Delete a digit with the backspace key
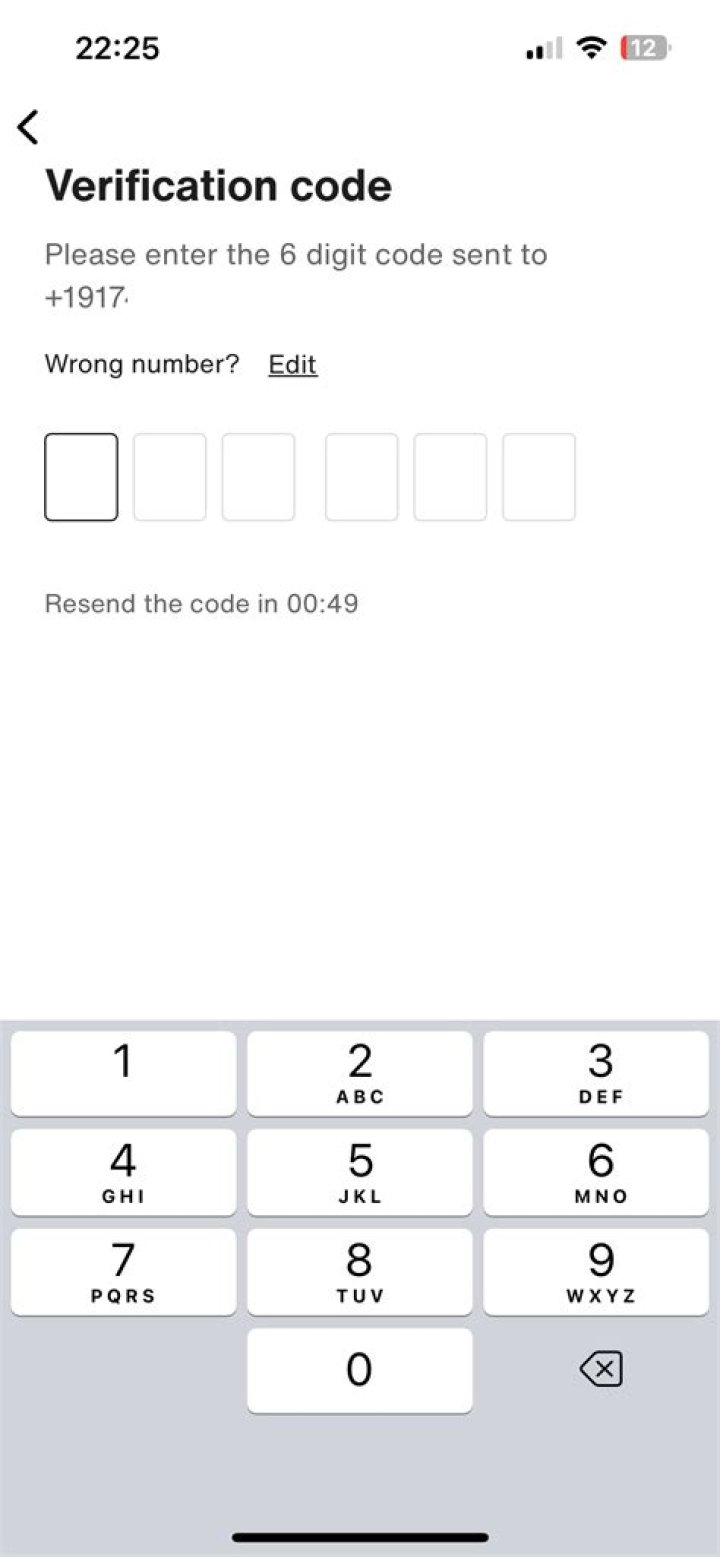This screenshot has height=1557, width=720. coord(600,1370)
